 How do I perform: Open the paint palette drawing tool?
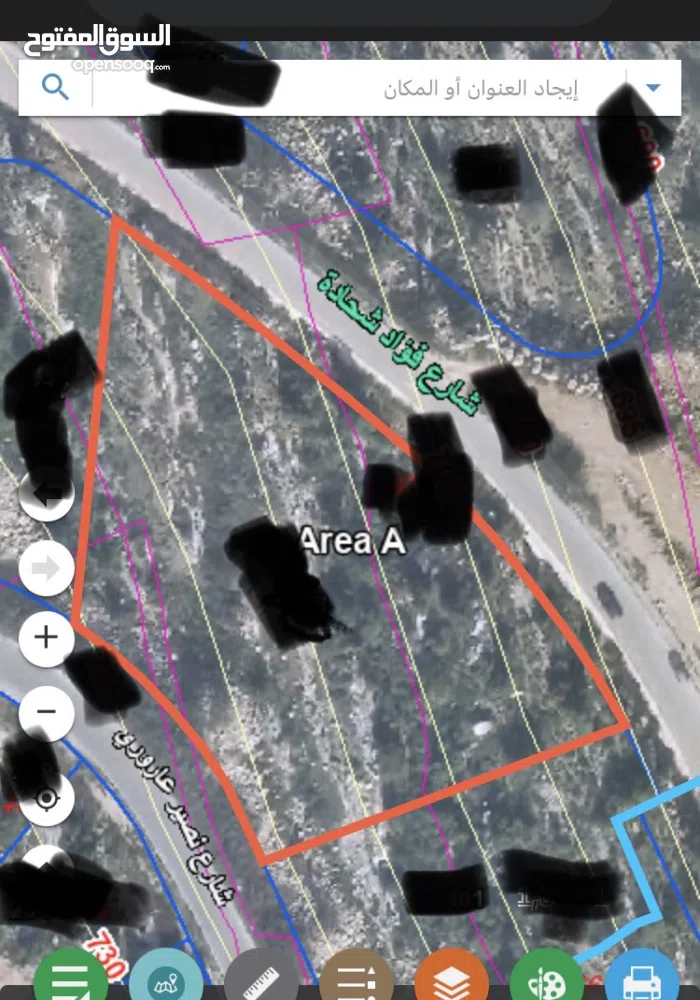(547, 979)
